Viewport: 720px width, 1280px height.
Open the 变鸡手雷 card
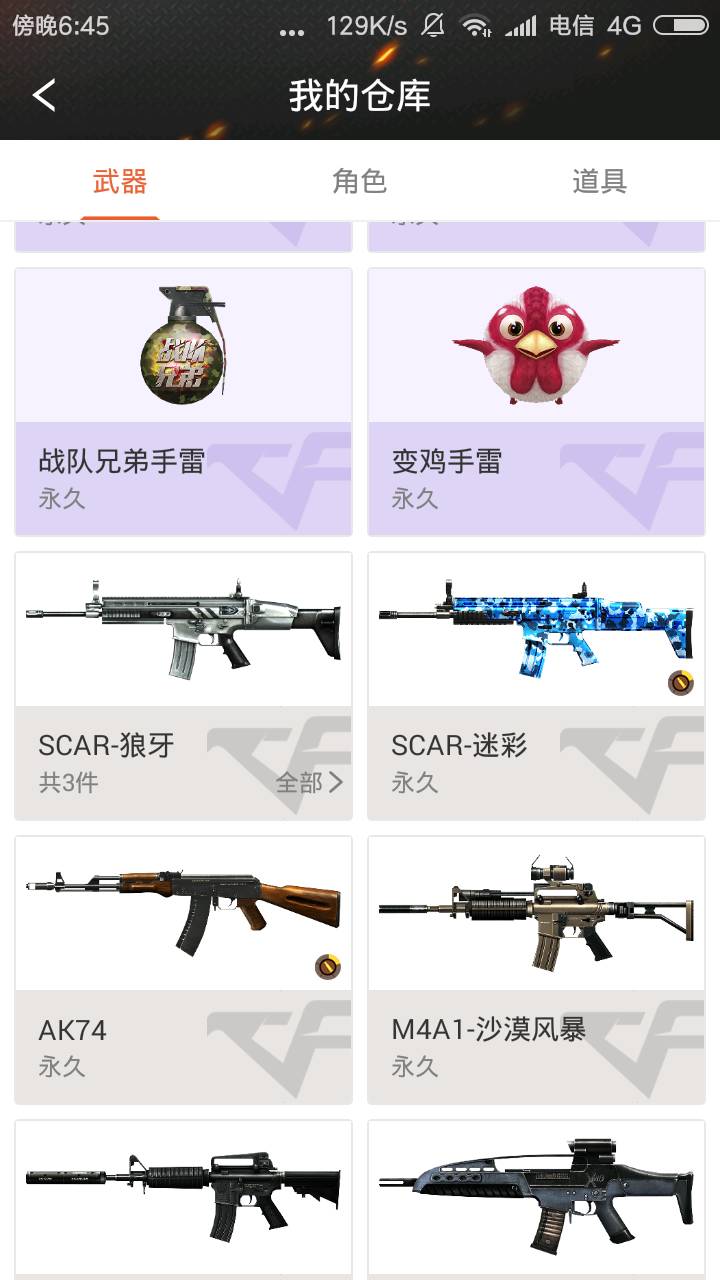click(x=536, y=402)
